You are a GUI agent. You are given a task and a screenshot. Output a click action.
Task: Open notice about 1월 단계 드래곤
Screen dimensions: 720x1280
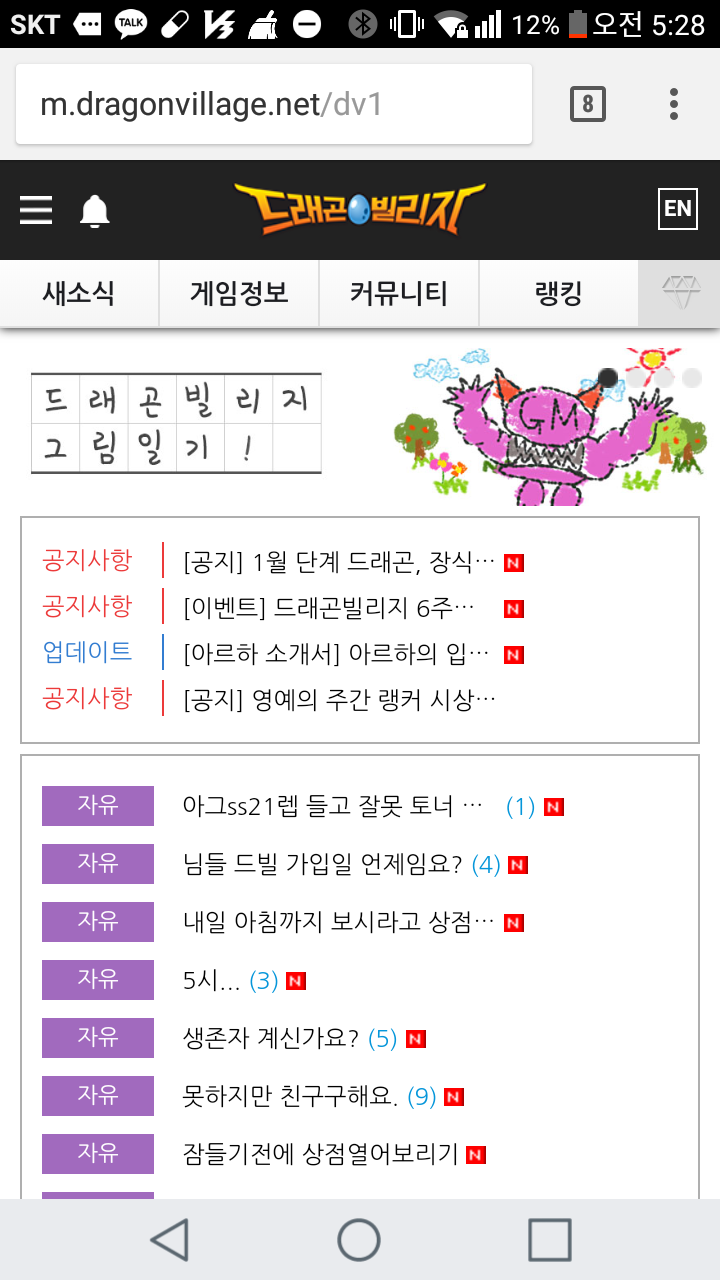coord(339,562)
